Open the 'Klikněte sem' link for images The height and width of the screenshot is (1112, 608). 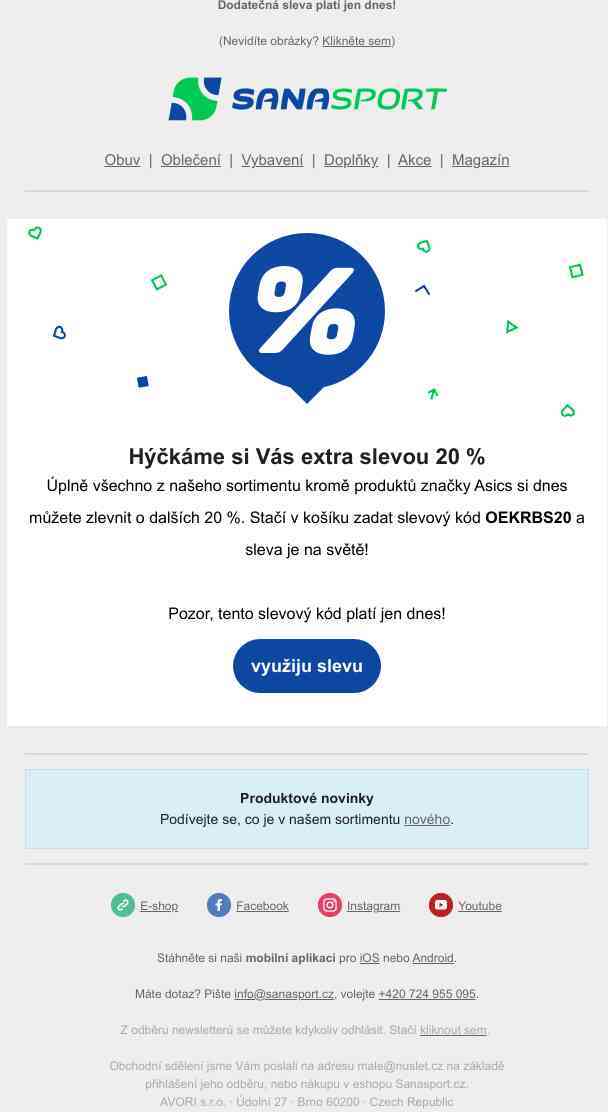point(356,41)
